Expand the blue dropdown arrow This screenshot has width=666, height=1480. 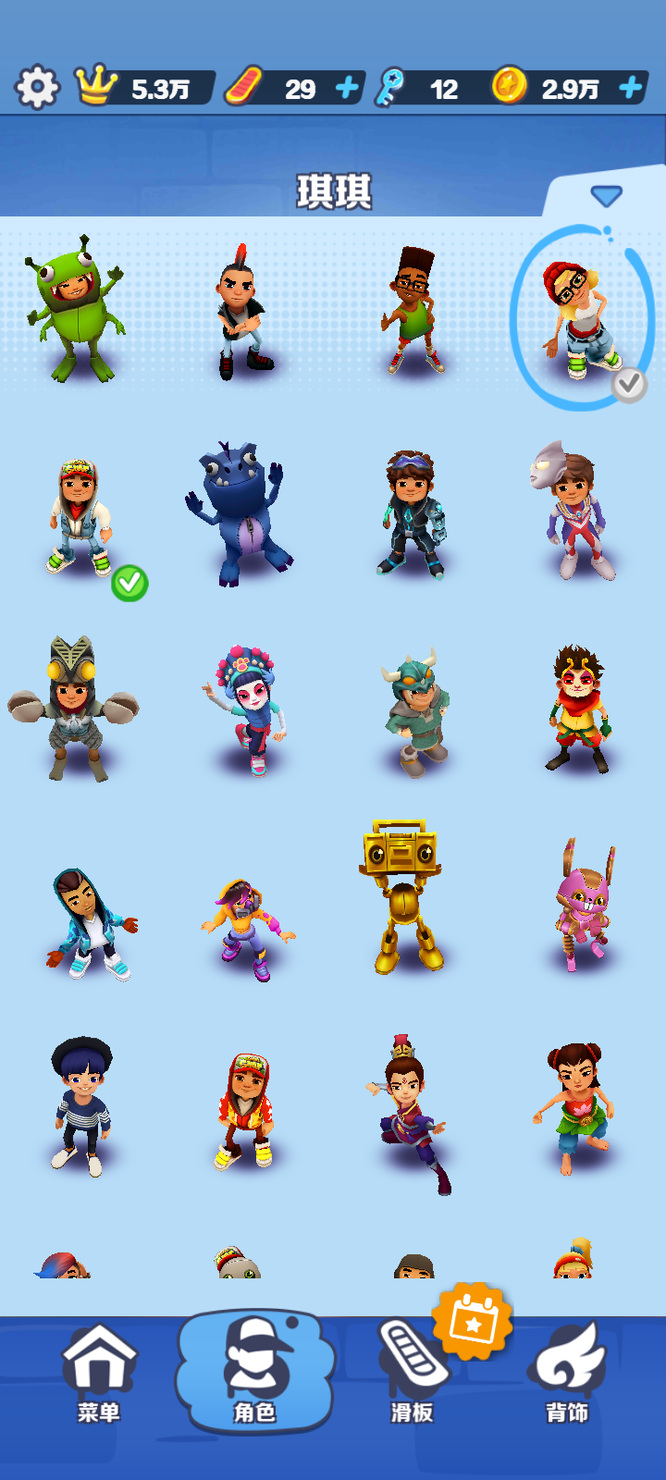tap(606, 195)
